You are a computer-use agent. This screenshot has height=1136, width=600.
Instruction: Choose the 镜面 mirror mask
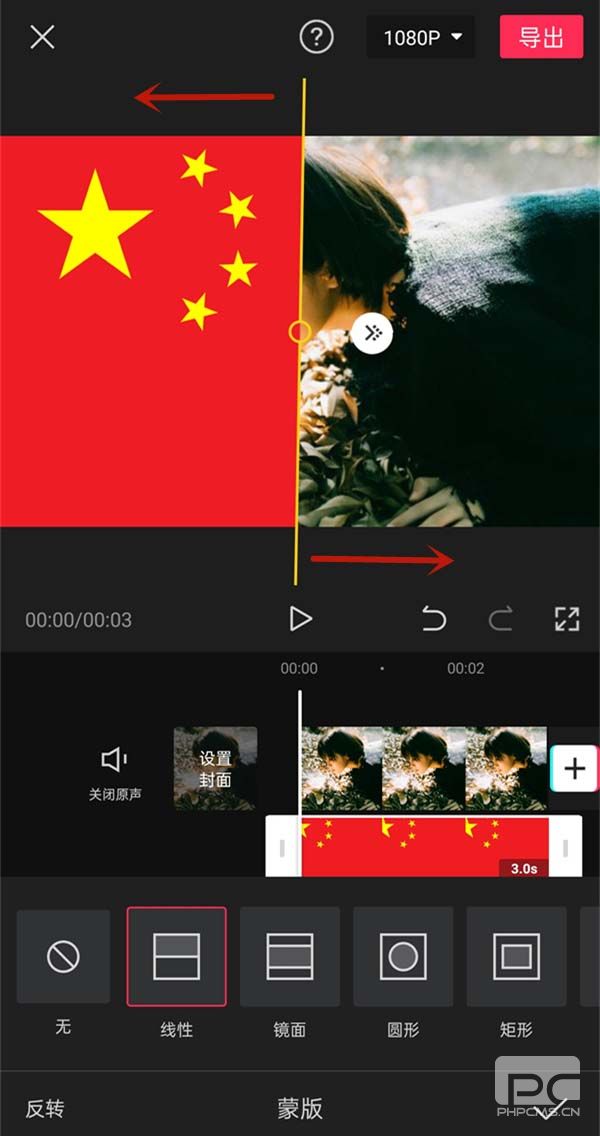[290, 957]
